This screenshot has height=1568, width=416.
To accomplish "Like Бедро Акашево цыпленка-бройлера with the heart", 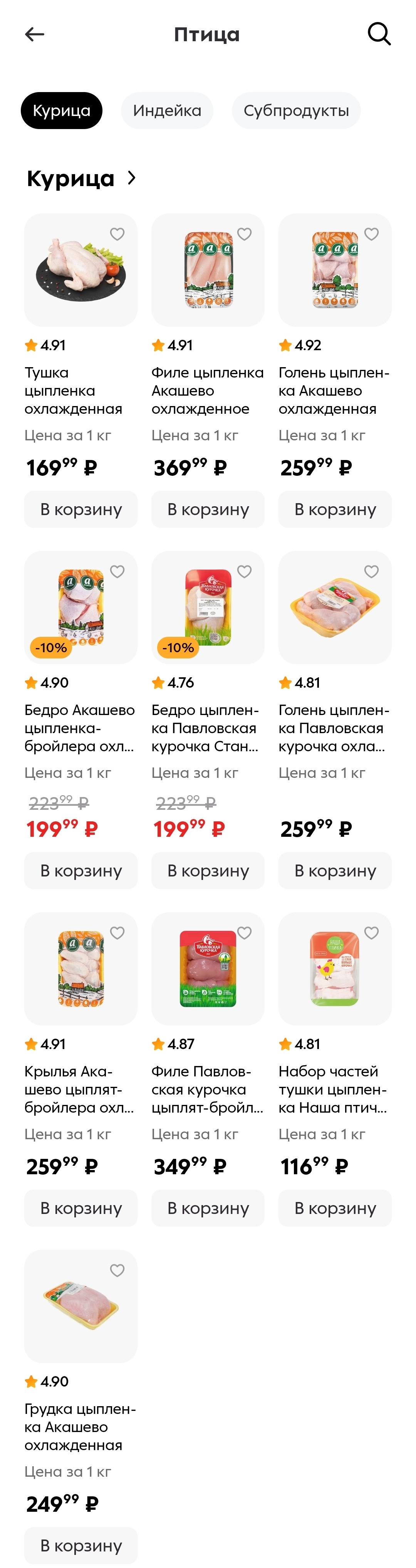I will pos(117,572).
